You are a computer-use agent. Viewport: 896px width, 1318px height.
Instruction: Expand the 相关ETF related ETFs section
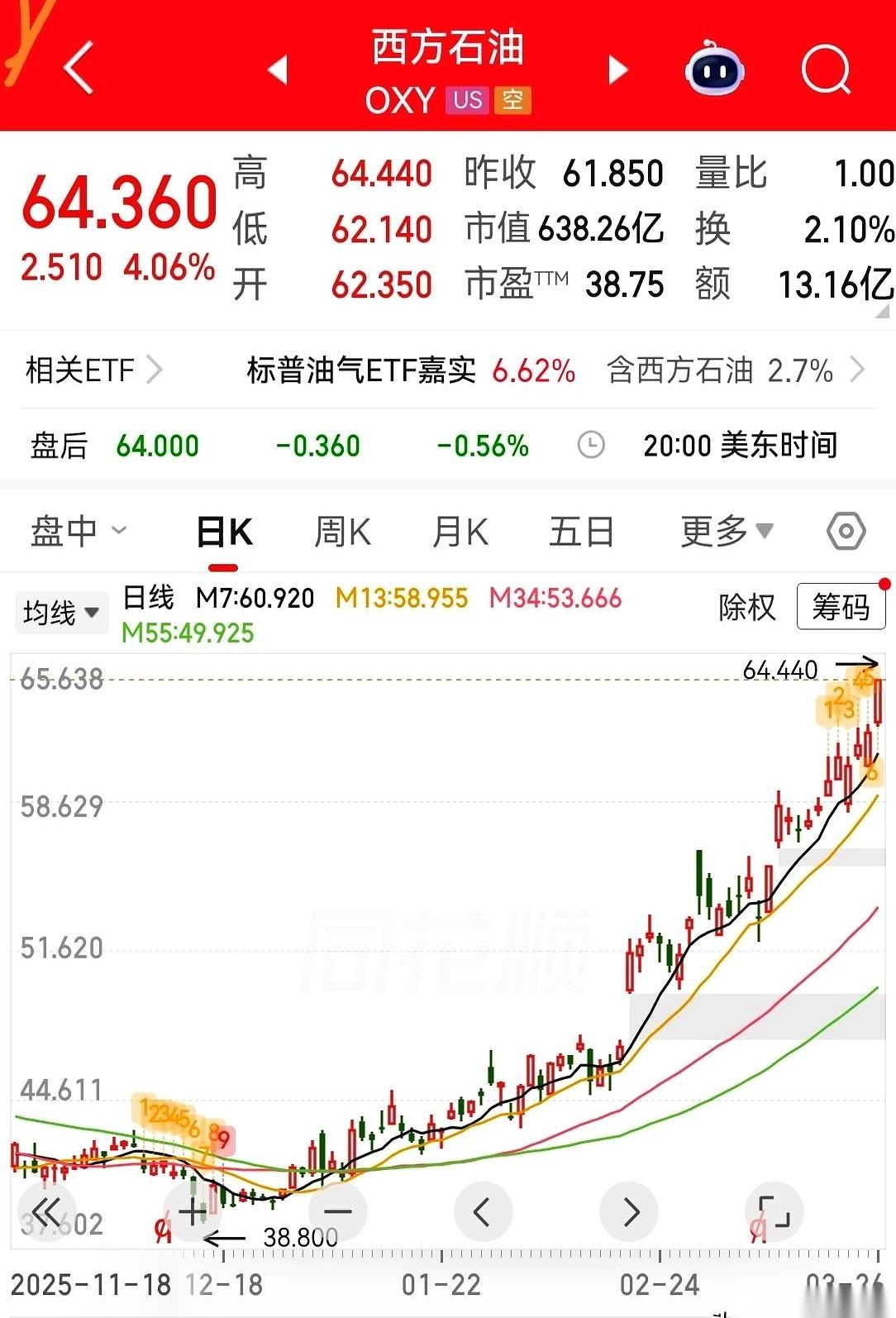pyautogui.click(x=89, y=370)
